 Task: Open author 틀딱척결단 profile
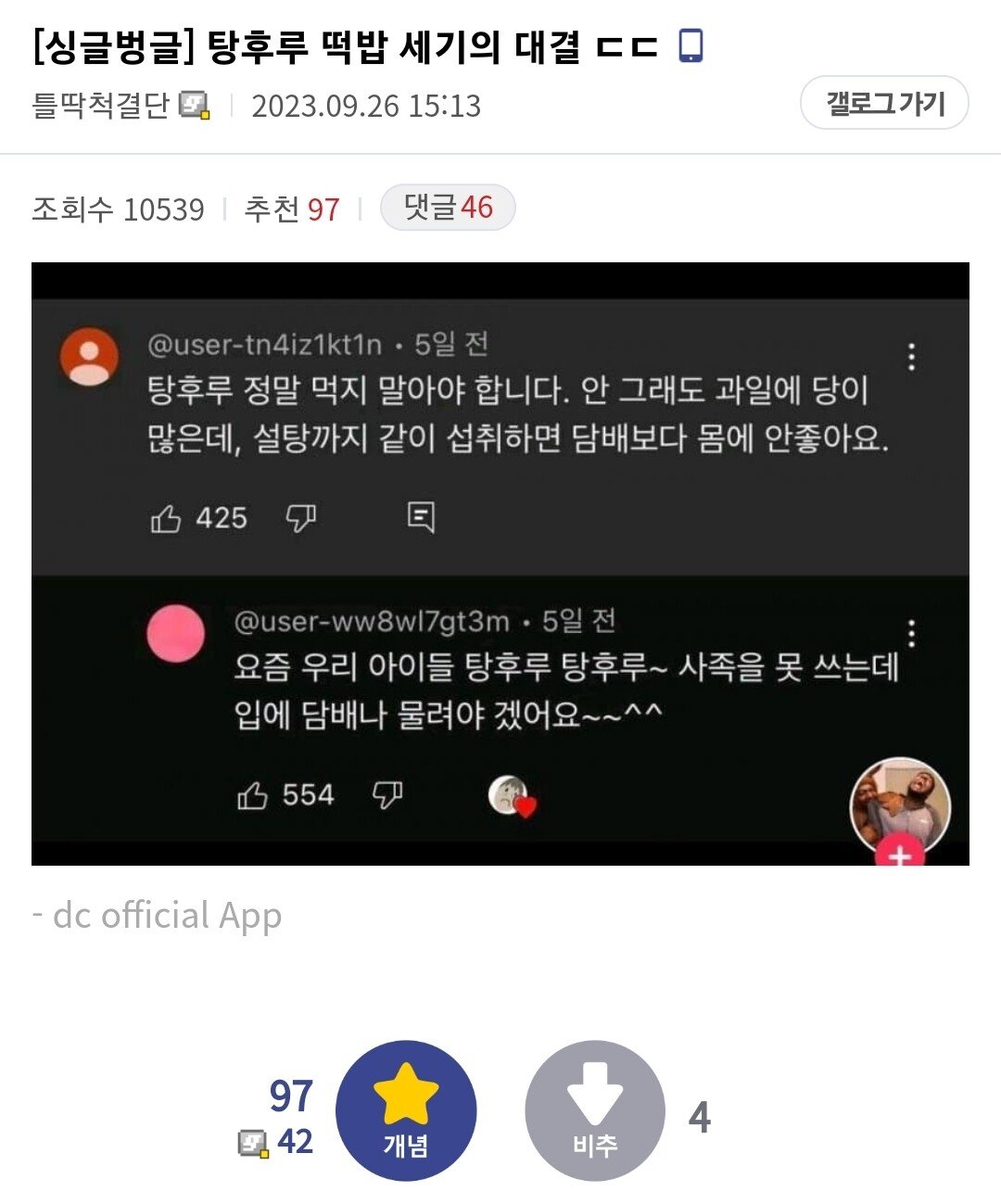pos(101,105)
